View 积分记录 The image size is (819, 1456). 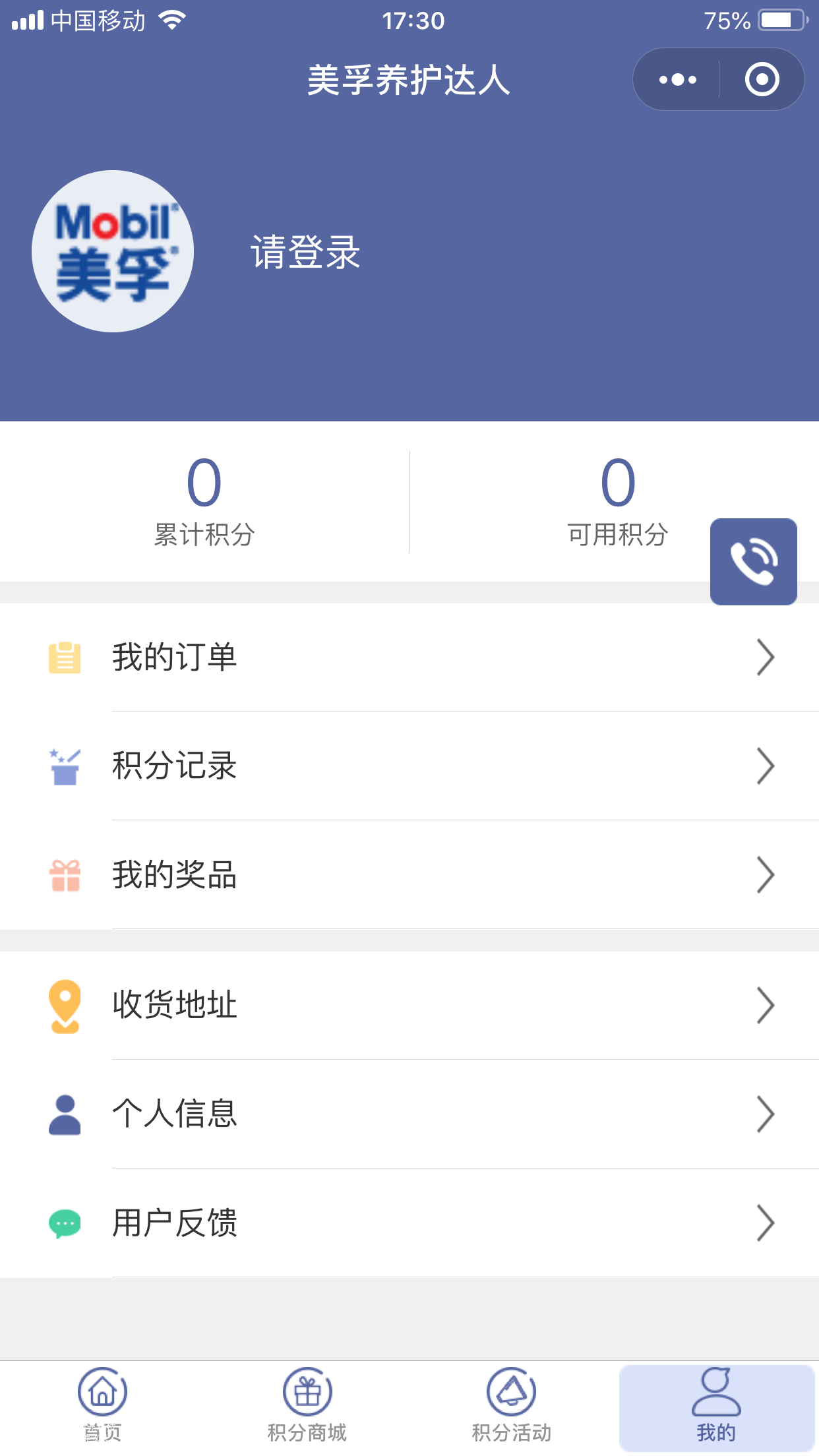pos(409,766)
